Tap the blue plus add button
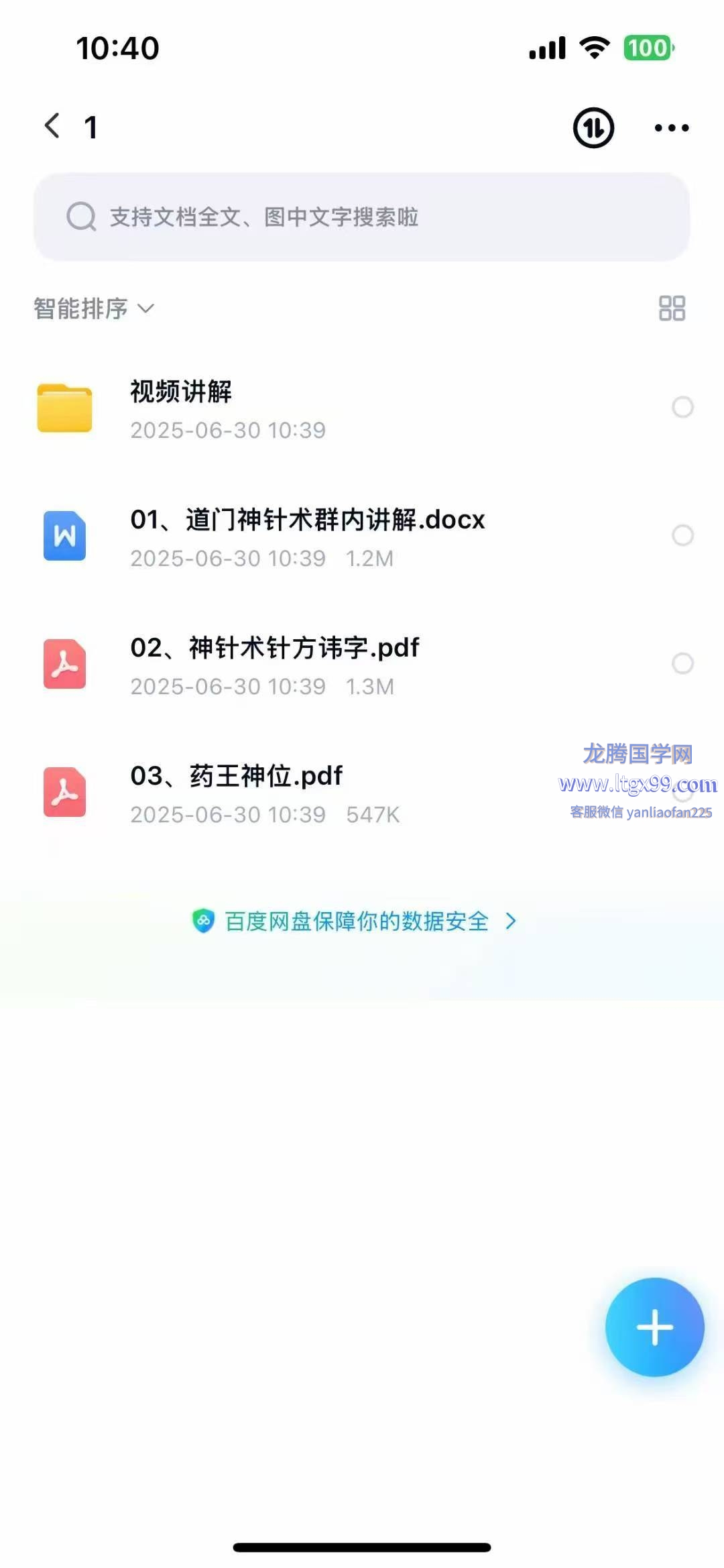Screen dimensions: 724x1568 pos(654,1327)
